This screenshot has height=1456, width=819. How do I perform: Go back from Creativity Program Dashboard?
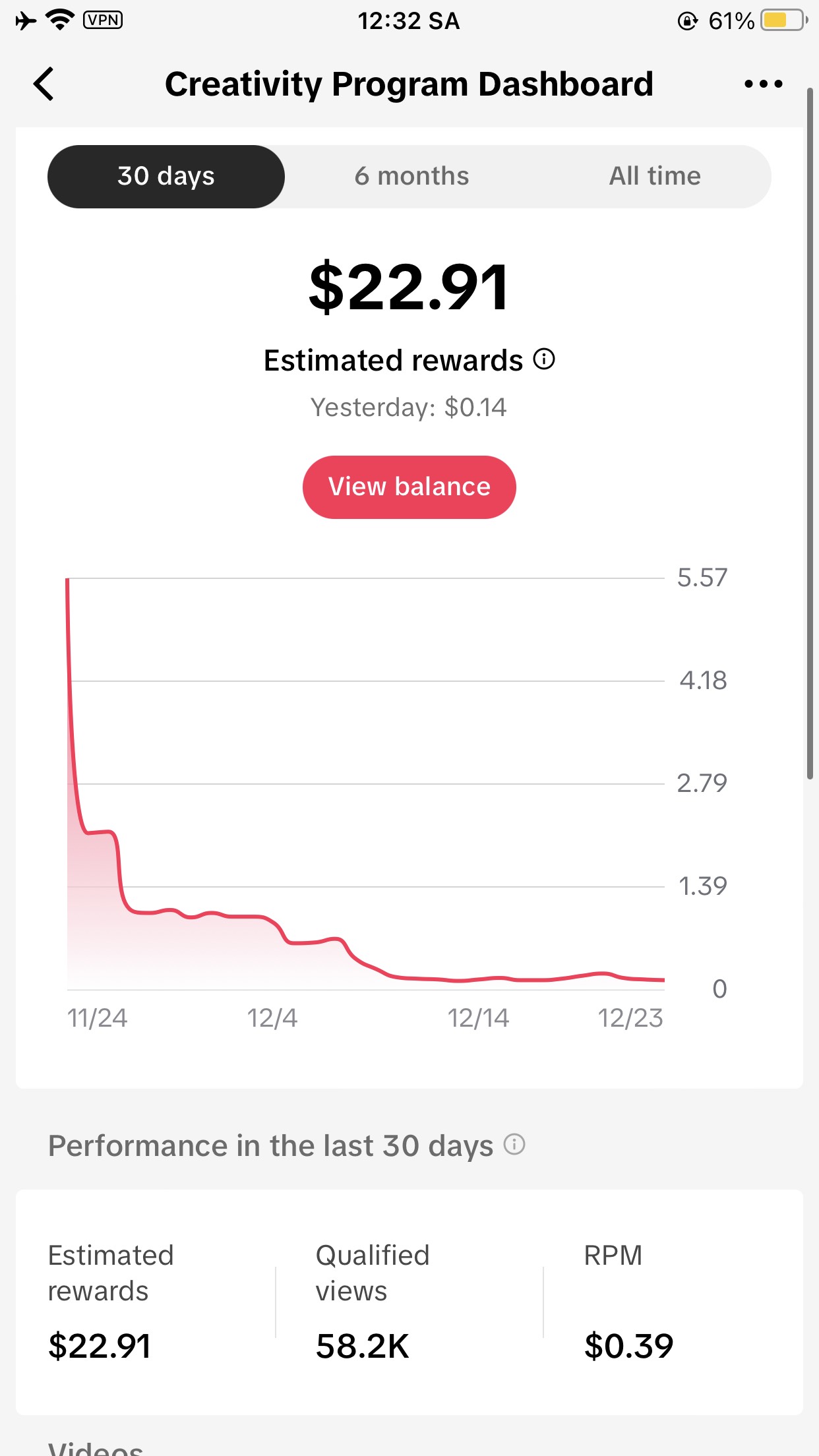[x=44, y=84]
